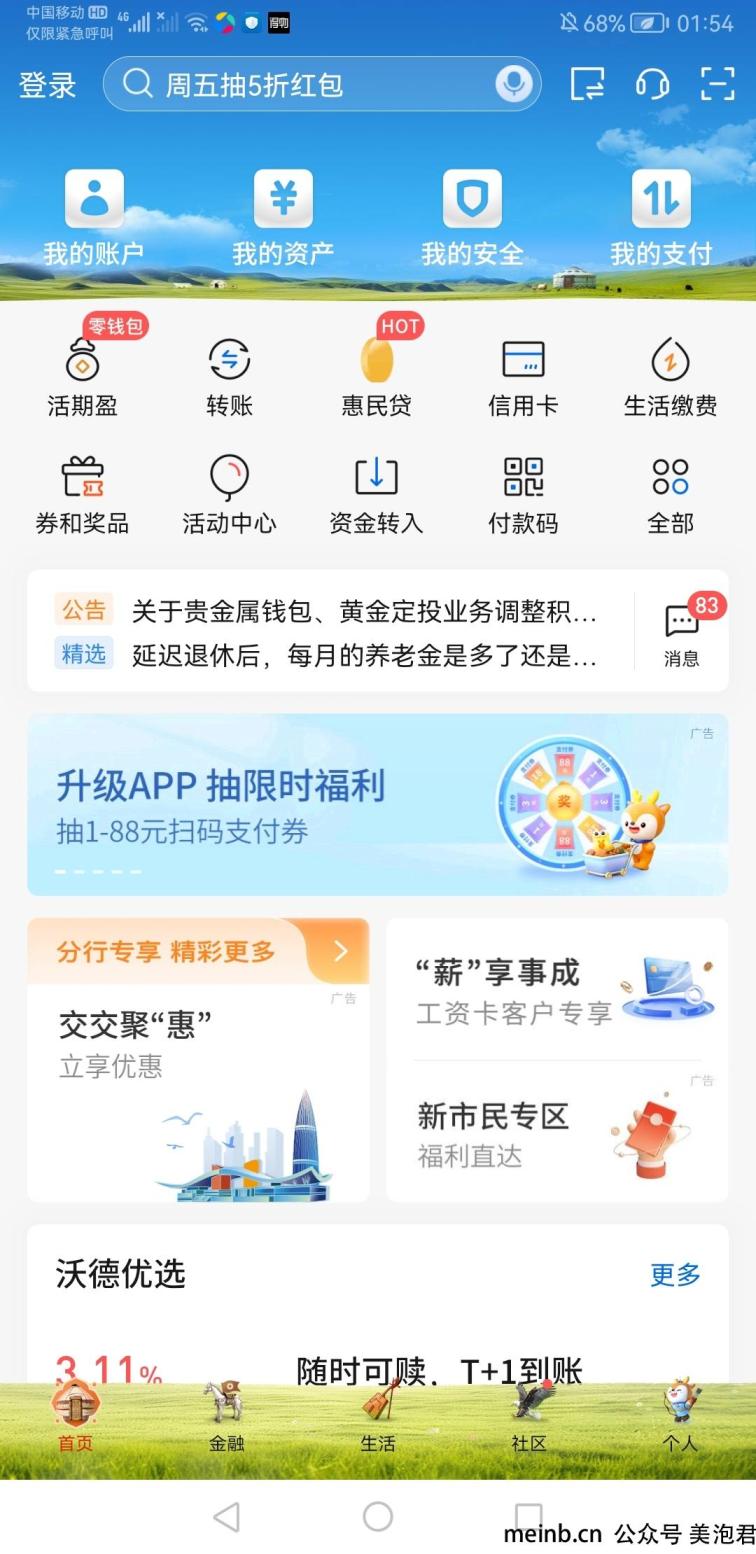Open 我的资产
Image resolution: width=756 pixels, height=1554 pixels.
[283, 218]
